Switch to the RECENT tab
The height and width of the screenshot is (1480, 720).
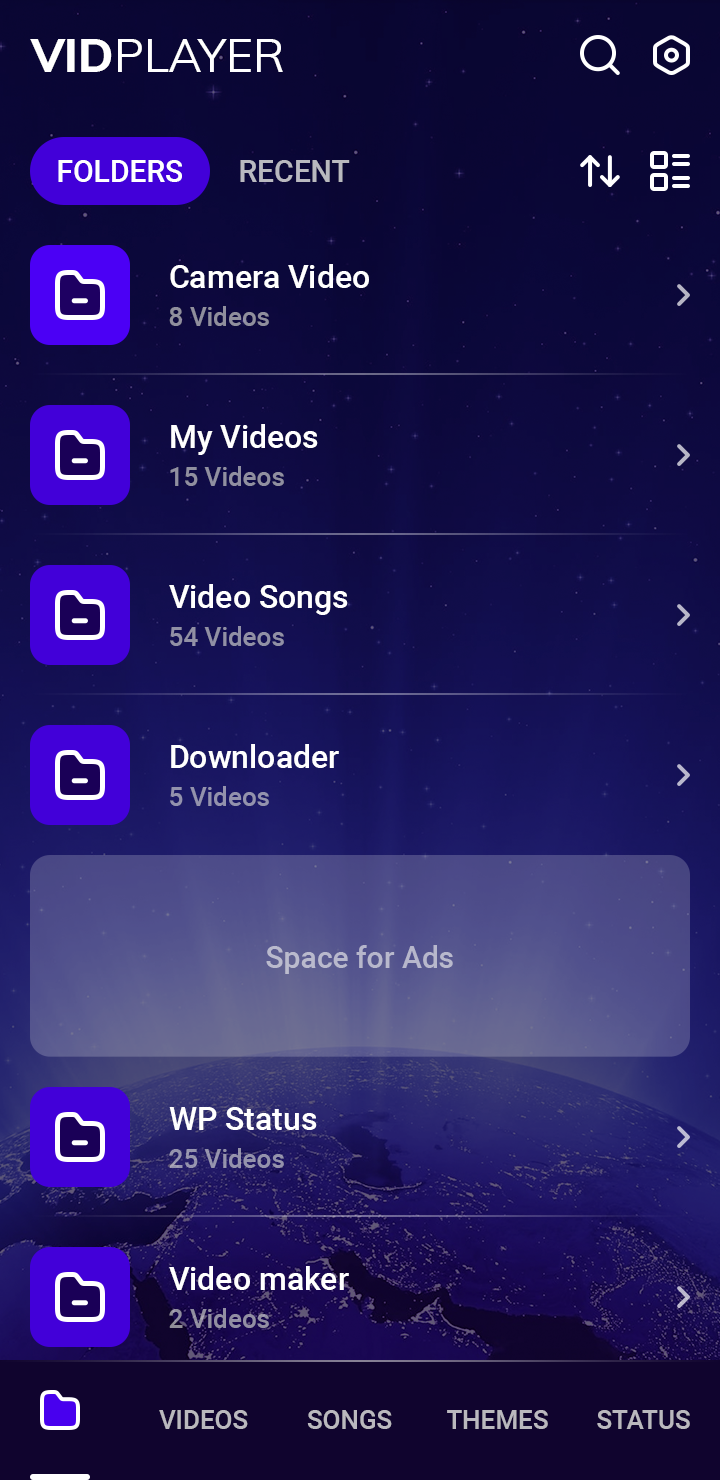(293, 171)
